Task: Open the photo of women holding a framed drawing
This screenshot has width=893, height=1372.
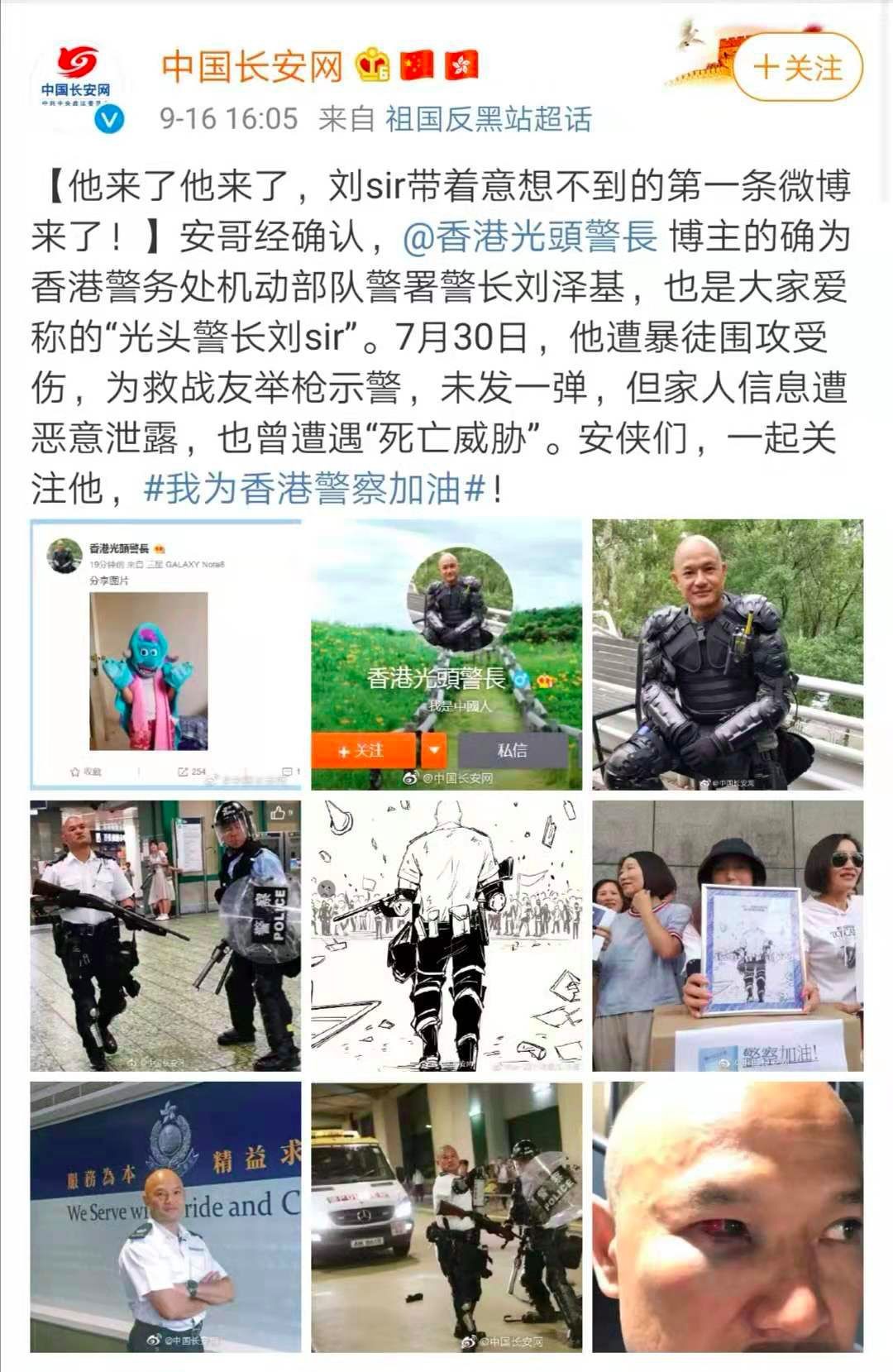Action: 728,935
